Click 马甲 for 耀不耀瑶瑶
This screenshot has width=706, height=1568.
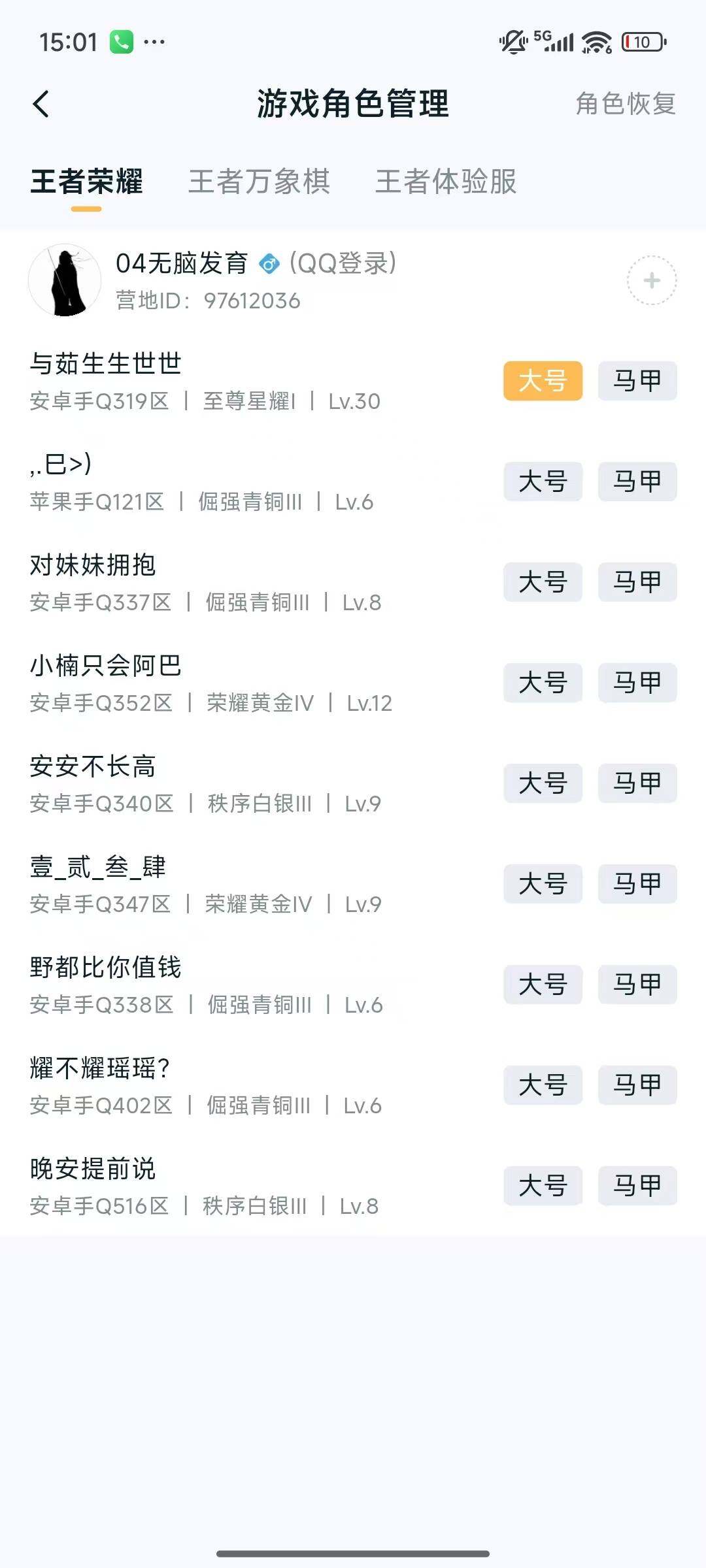coord(637,1086)
